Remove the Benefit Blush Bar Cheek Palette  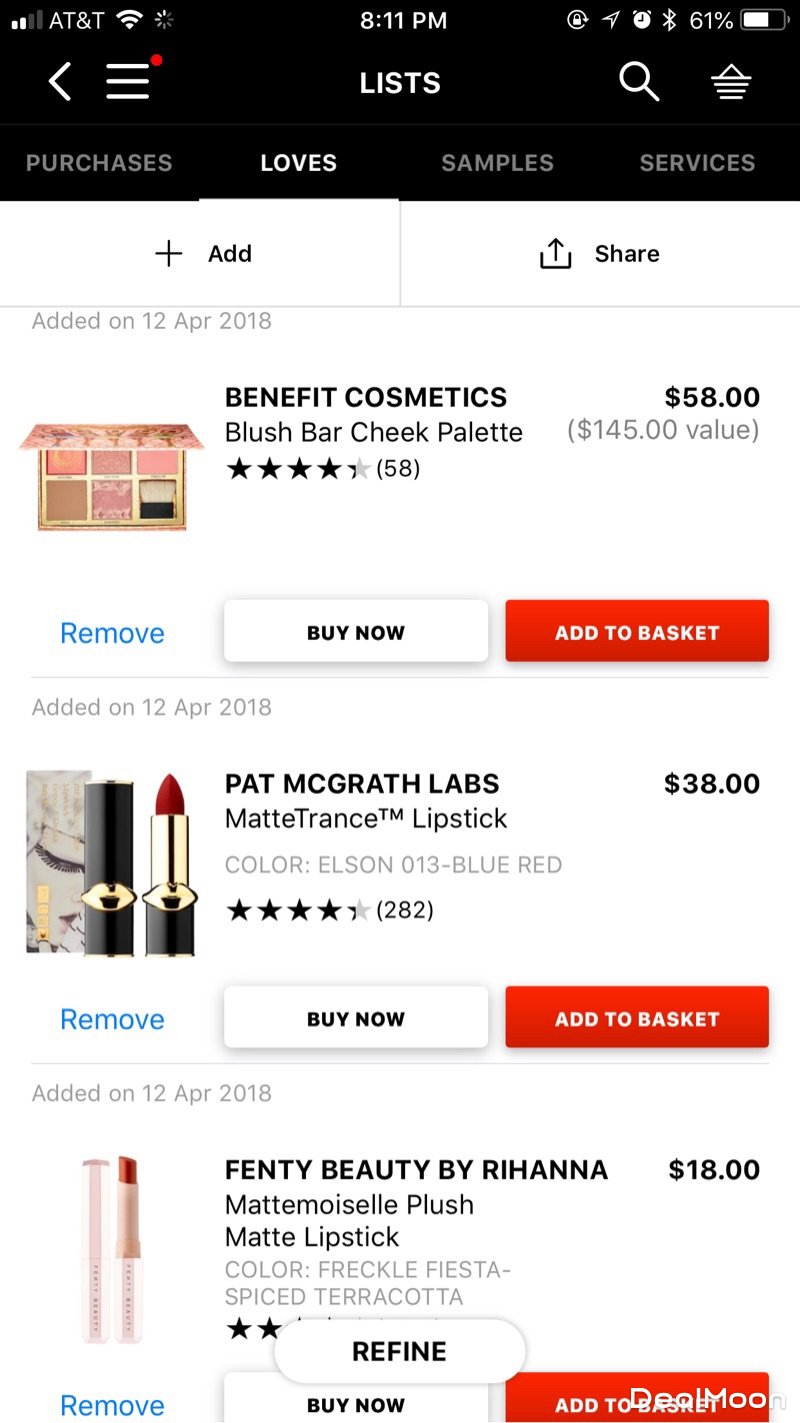(112, 633)
